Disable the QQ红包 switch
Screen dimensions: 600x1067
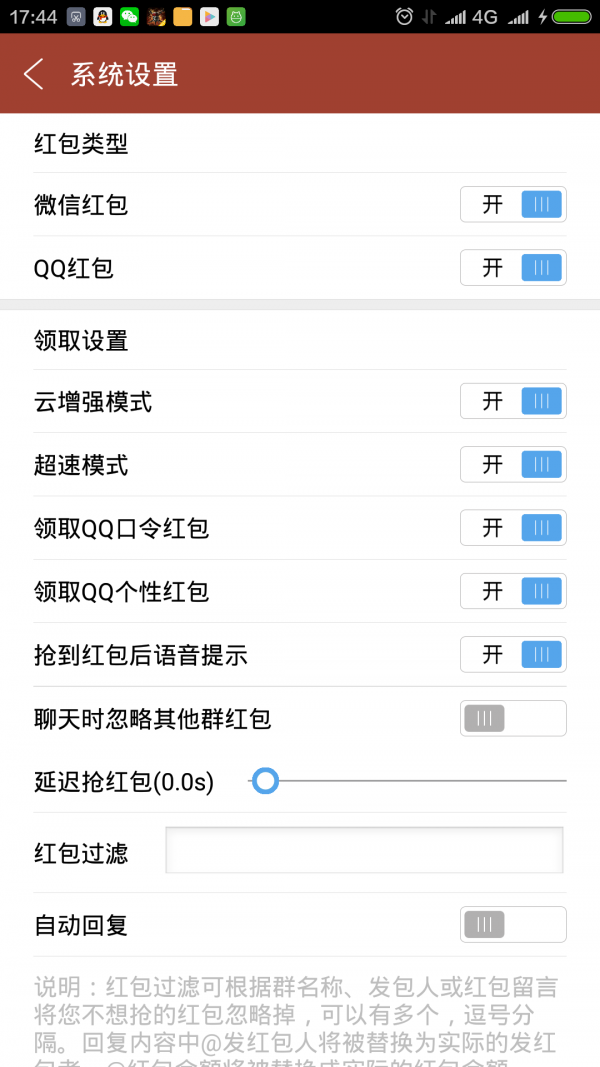click(x=513, y=268)
